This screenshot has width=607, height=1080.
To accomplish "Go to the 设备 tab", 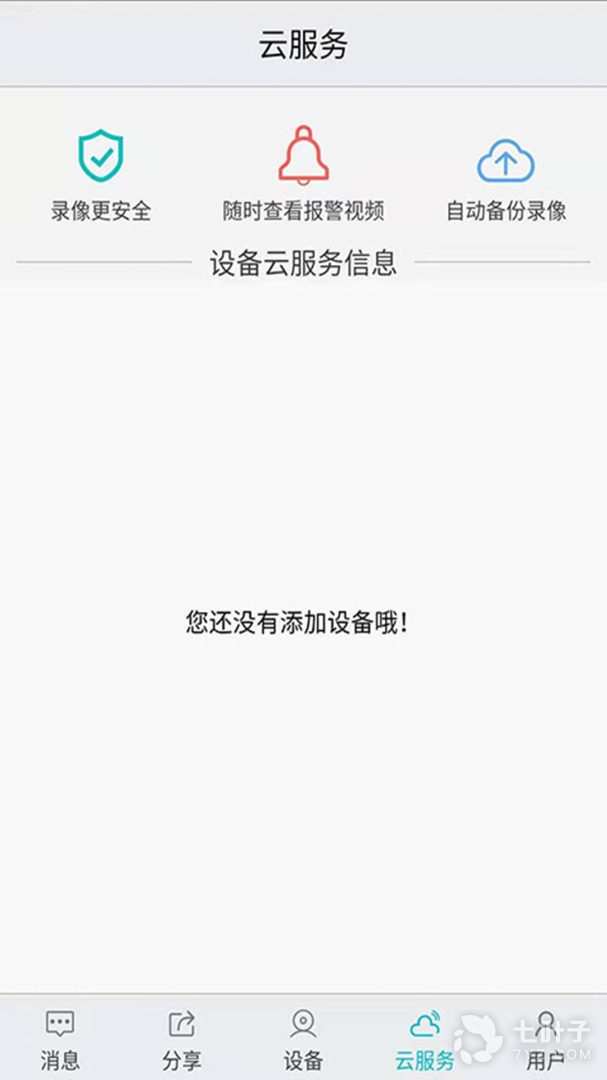I will click(303, 1038).
